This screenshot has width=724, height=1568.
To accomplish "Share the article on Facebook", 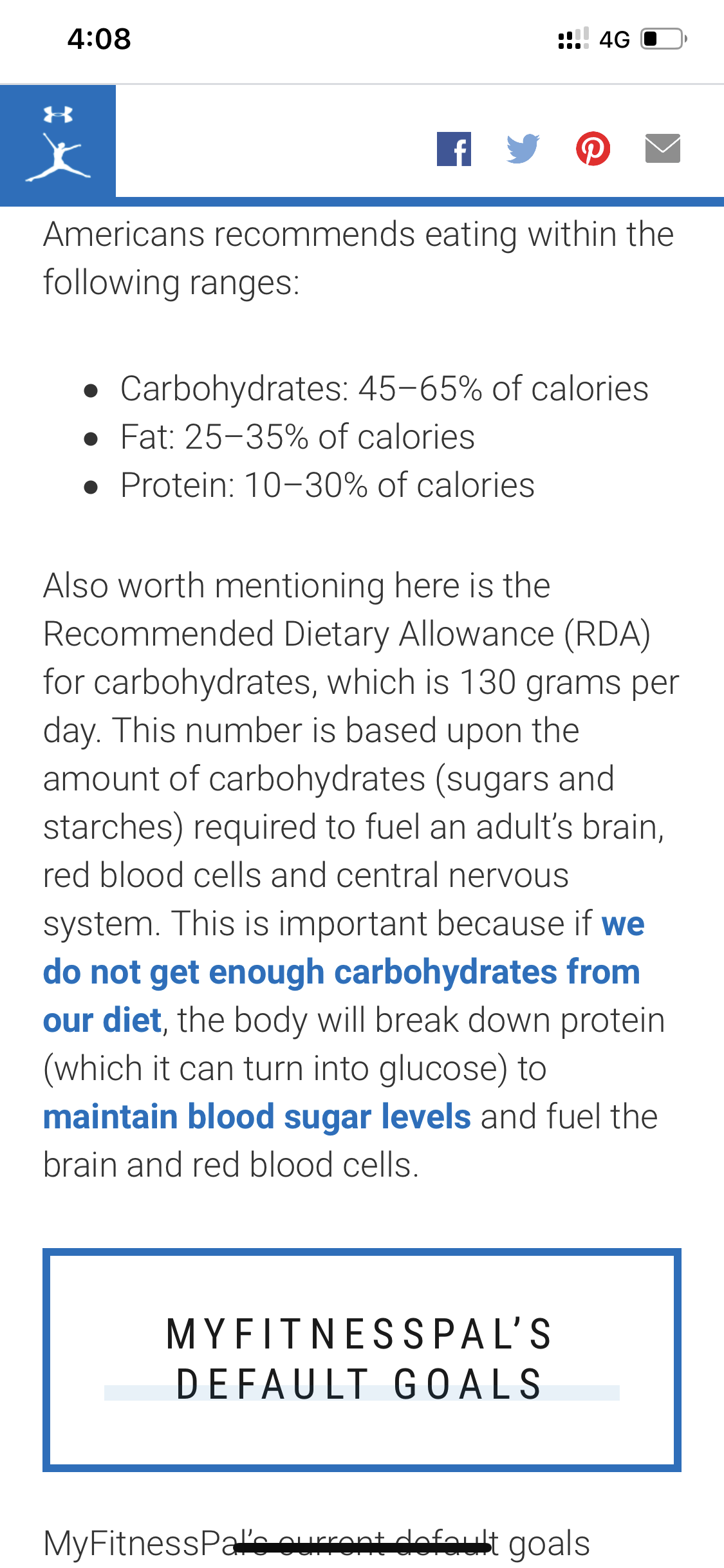I will tap(454, 149).
